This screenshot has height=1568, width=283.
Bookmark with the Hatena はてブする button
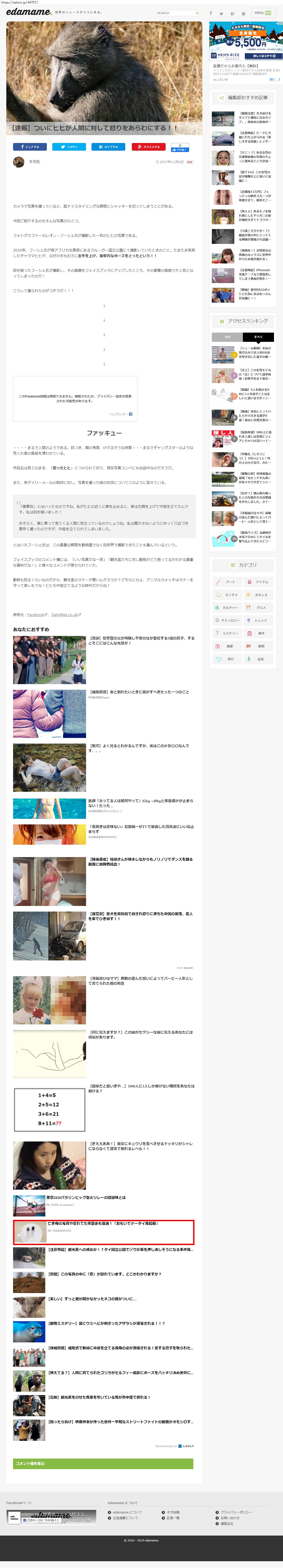[x=108, y=147]
